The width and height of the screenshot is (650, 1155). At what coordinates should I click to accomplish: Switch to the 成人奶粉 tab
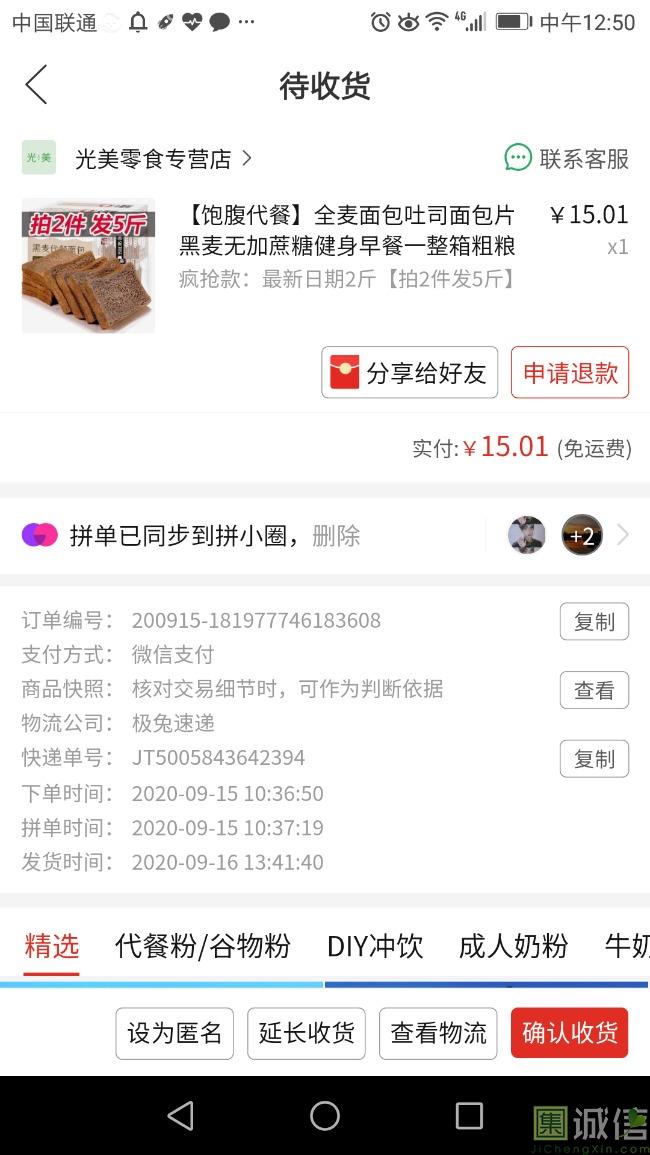pos(513,946)
